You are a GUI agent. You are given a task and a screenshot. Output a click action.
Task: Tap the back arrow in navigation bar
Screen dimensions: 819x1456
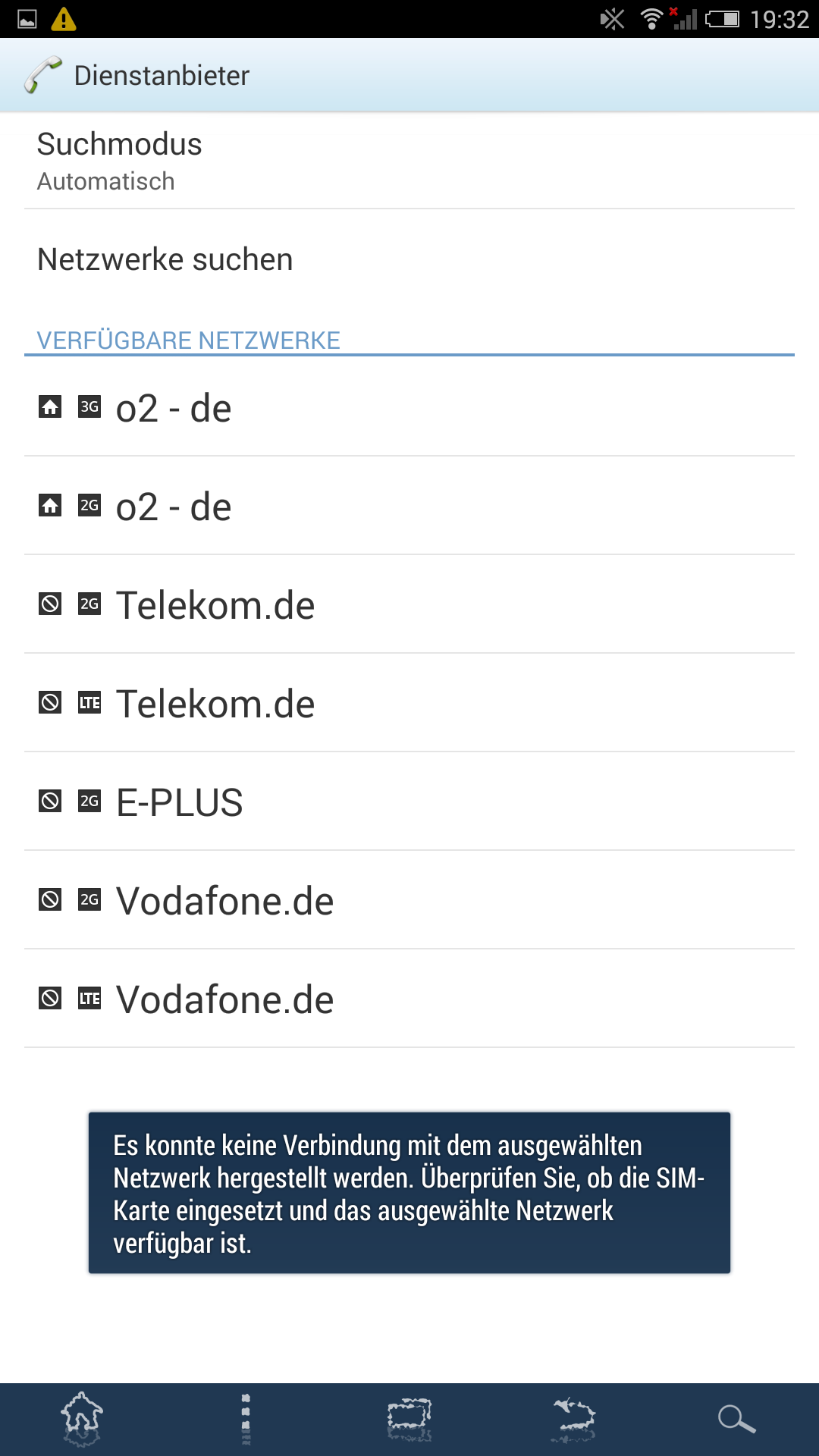coord(573,1419)
